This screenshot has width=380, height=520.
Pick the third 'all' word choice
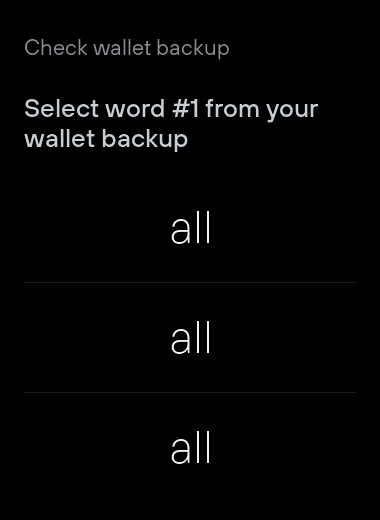(x=190, y=447)
